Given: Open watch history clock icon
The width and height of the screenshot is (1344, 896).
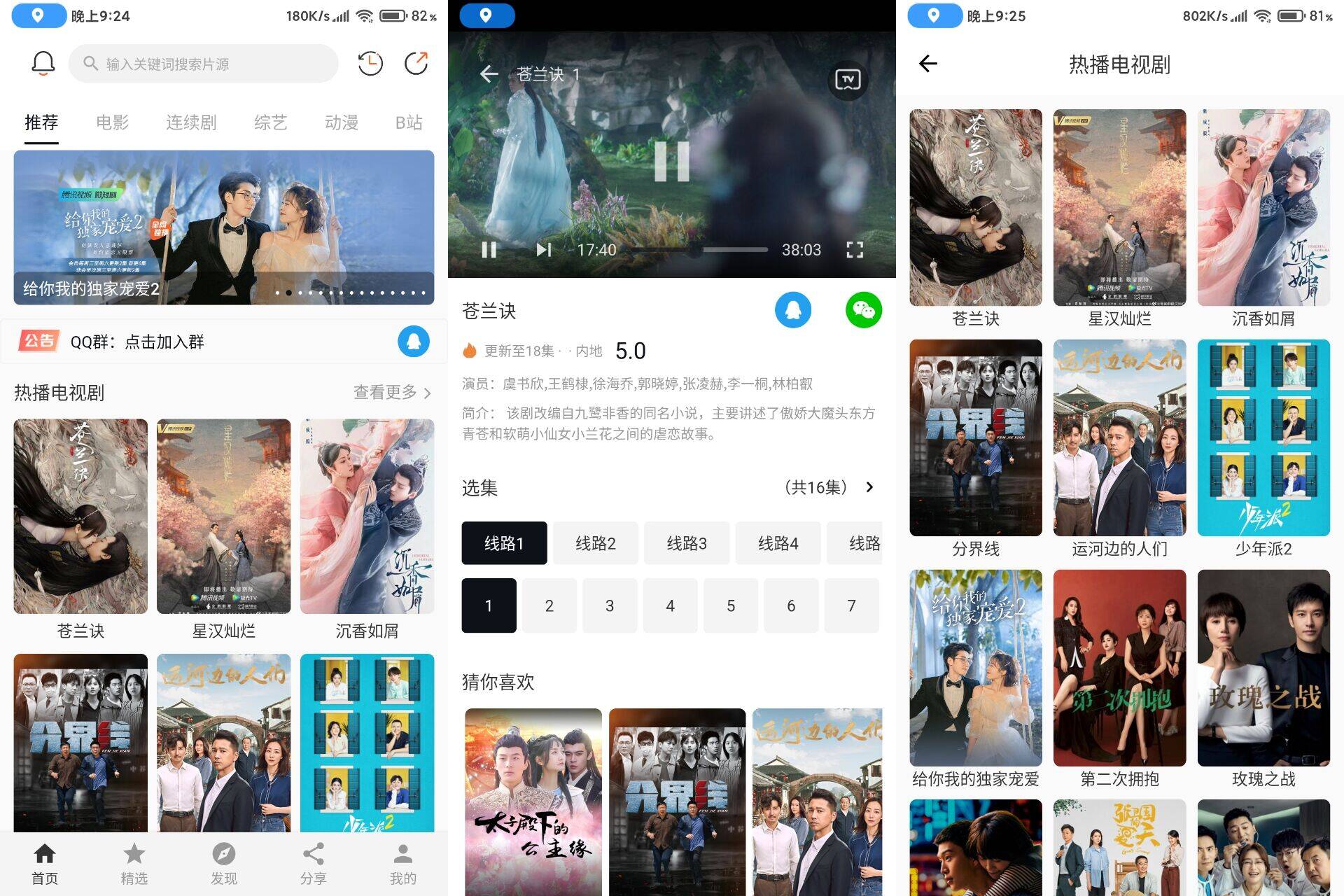Looking at the screenshot, I should click(370, 64).
